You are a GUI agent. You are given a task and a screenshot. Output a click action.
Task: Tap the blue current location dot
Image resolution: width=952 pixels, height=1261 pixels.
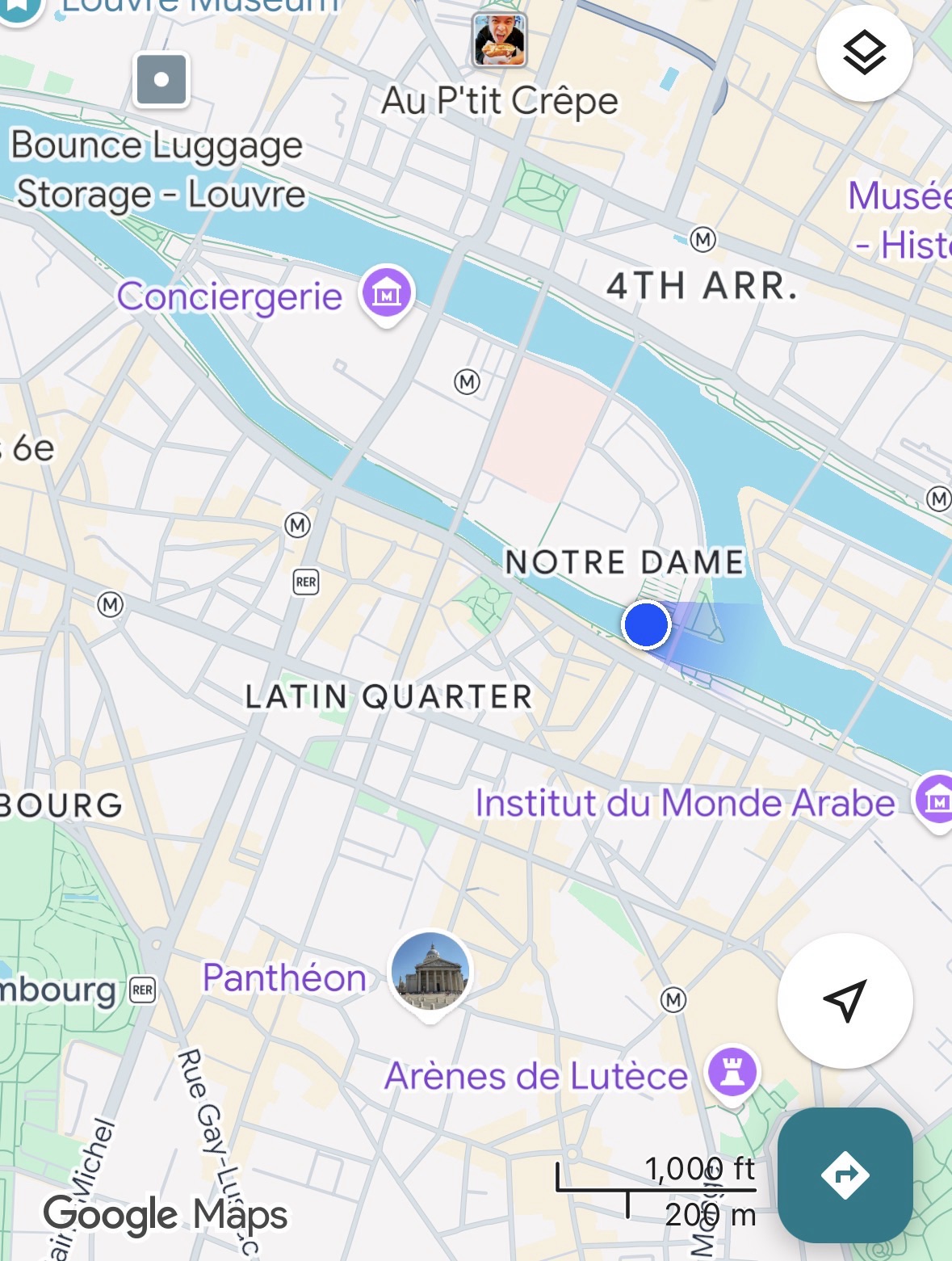tap(646, 624)
